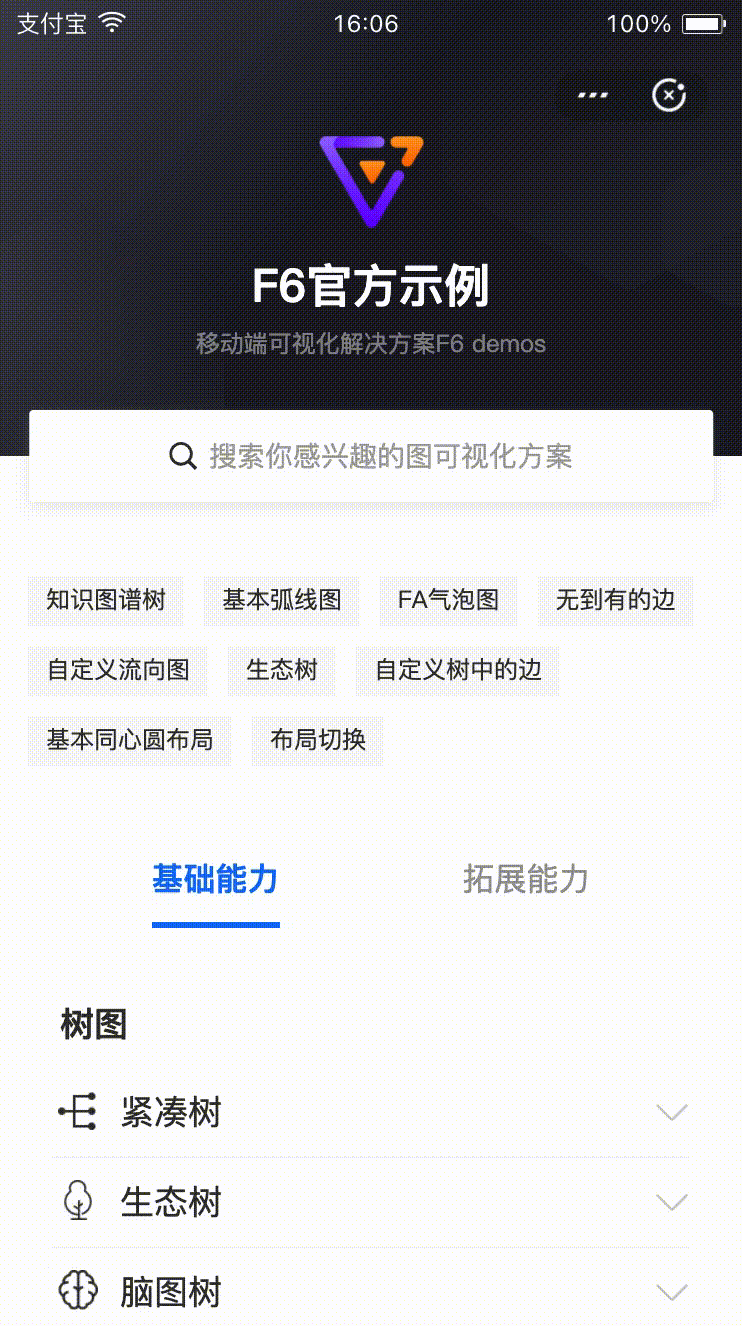Select the 布局切换 chip

[318, 740]
